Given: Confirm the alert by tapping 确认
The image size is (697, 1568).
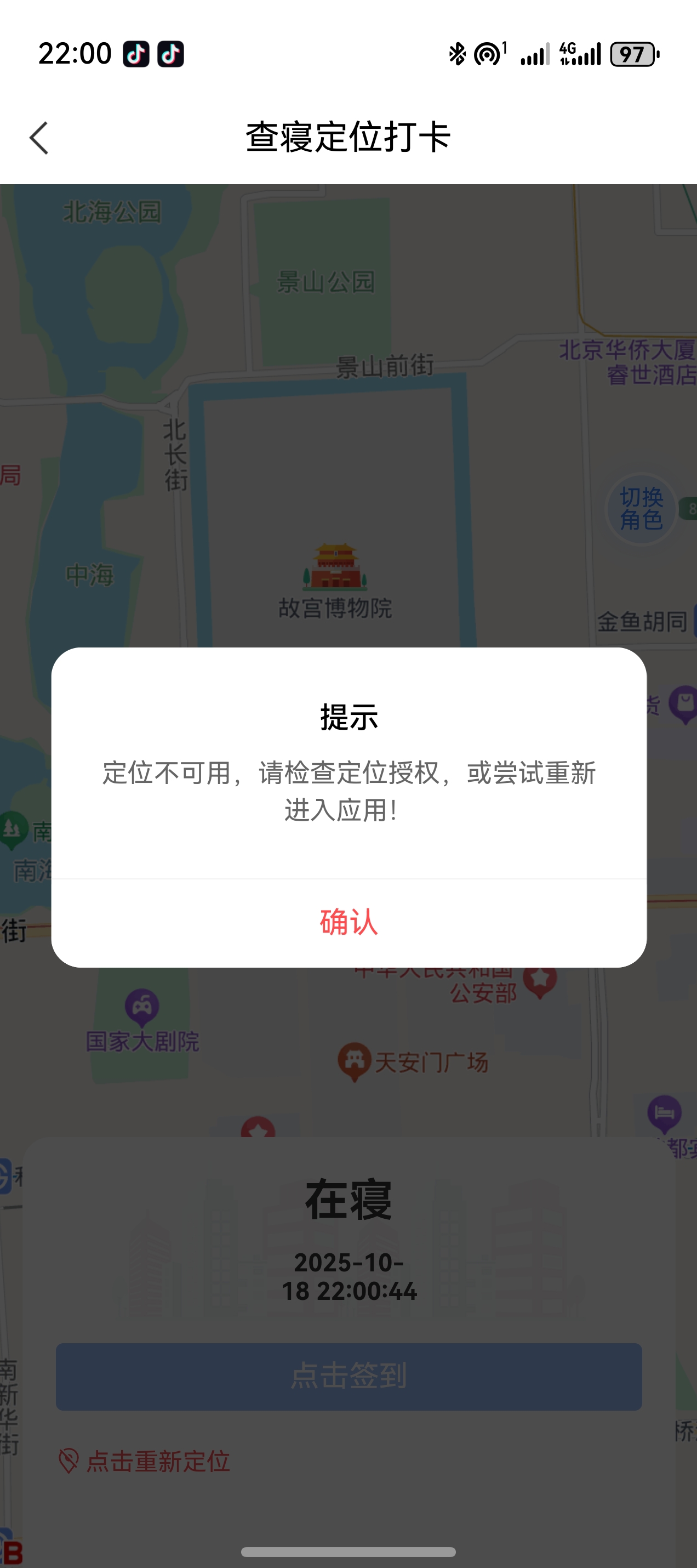Looking at the screenshot, I should click(x=348, y=921).
